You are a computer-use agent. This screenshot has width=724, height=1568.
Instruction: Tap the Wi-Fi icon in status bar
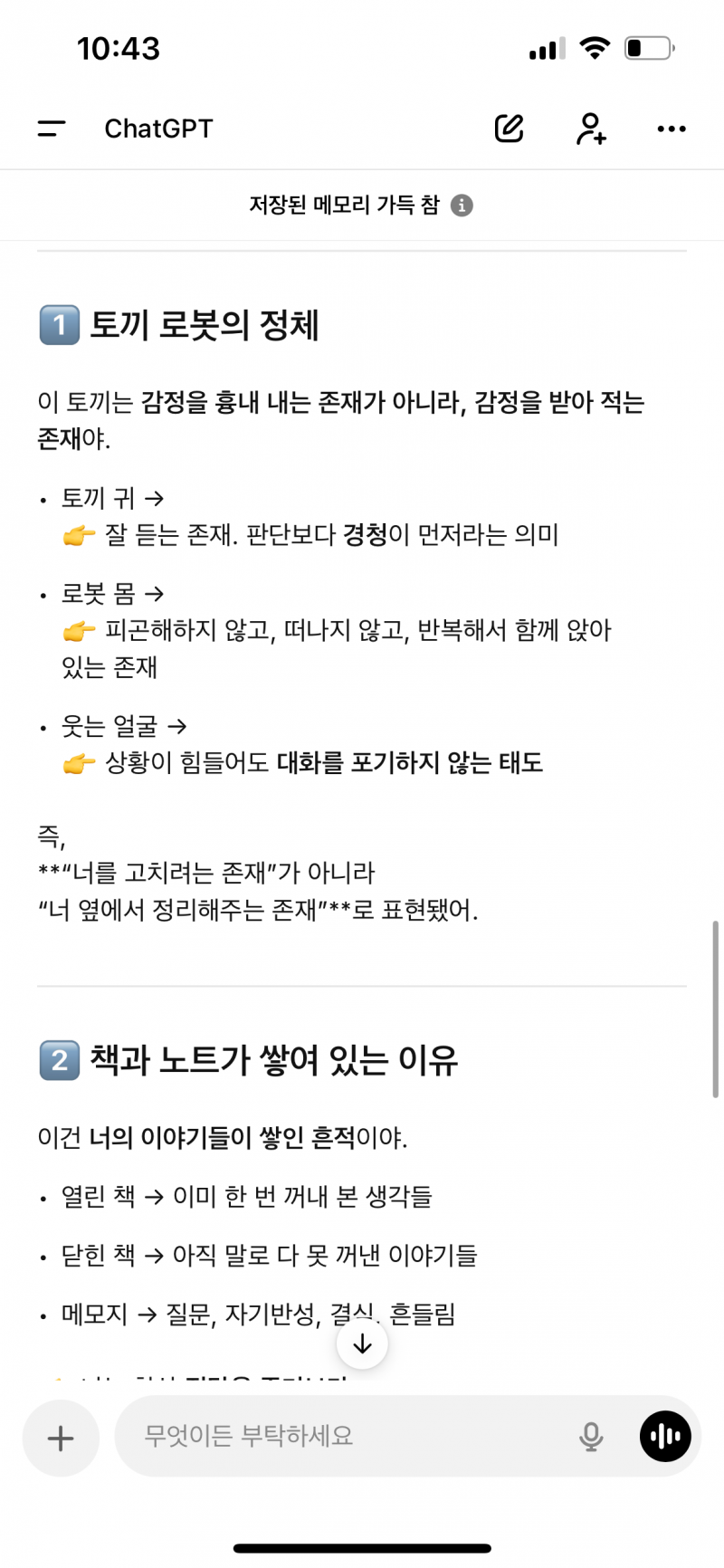tap(595, 49)
